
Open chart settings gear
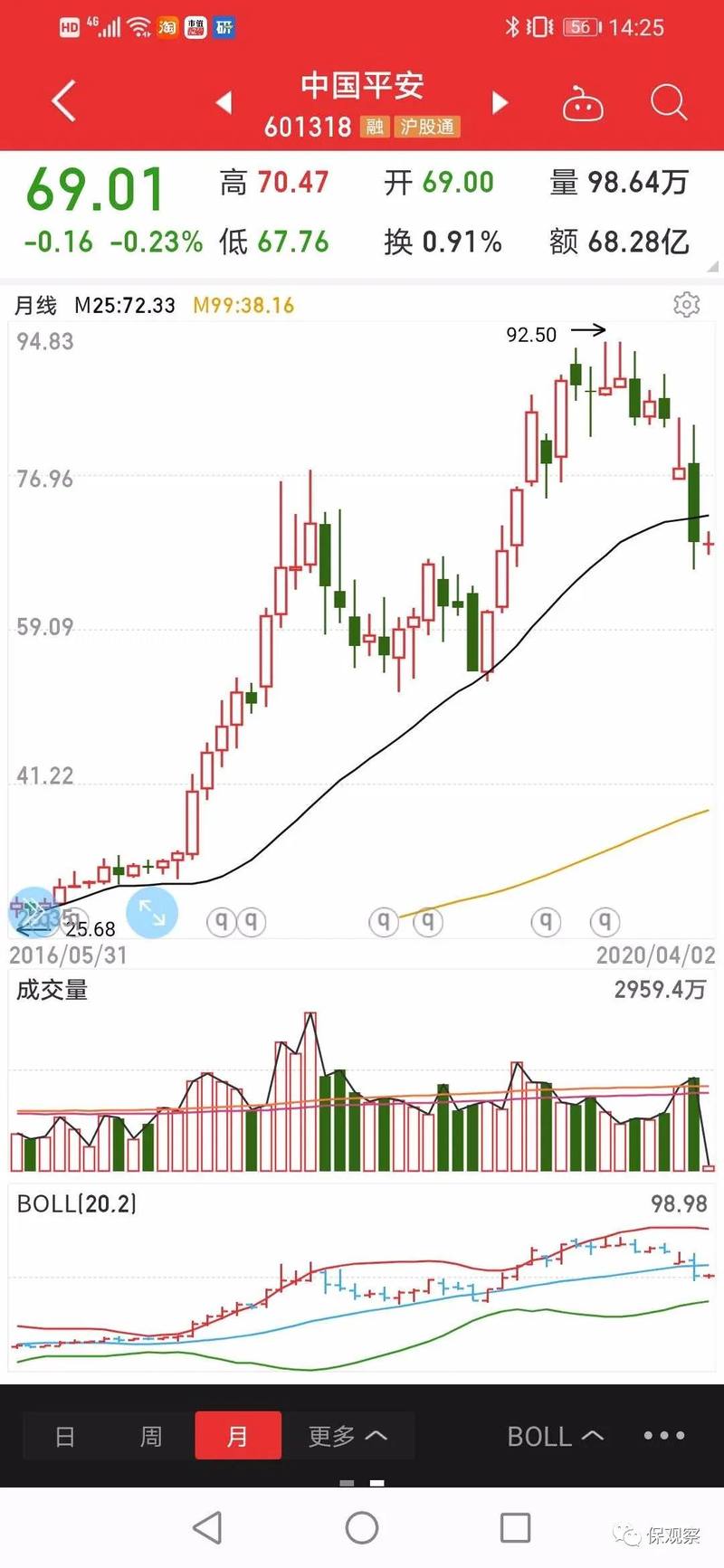pos(687,305)
